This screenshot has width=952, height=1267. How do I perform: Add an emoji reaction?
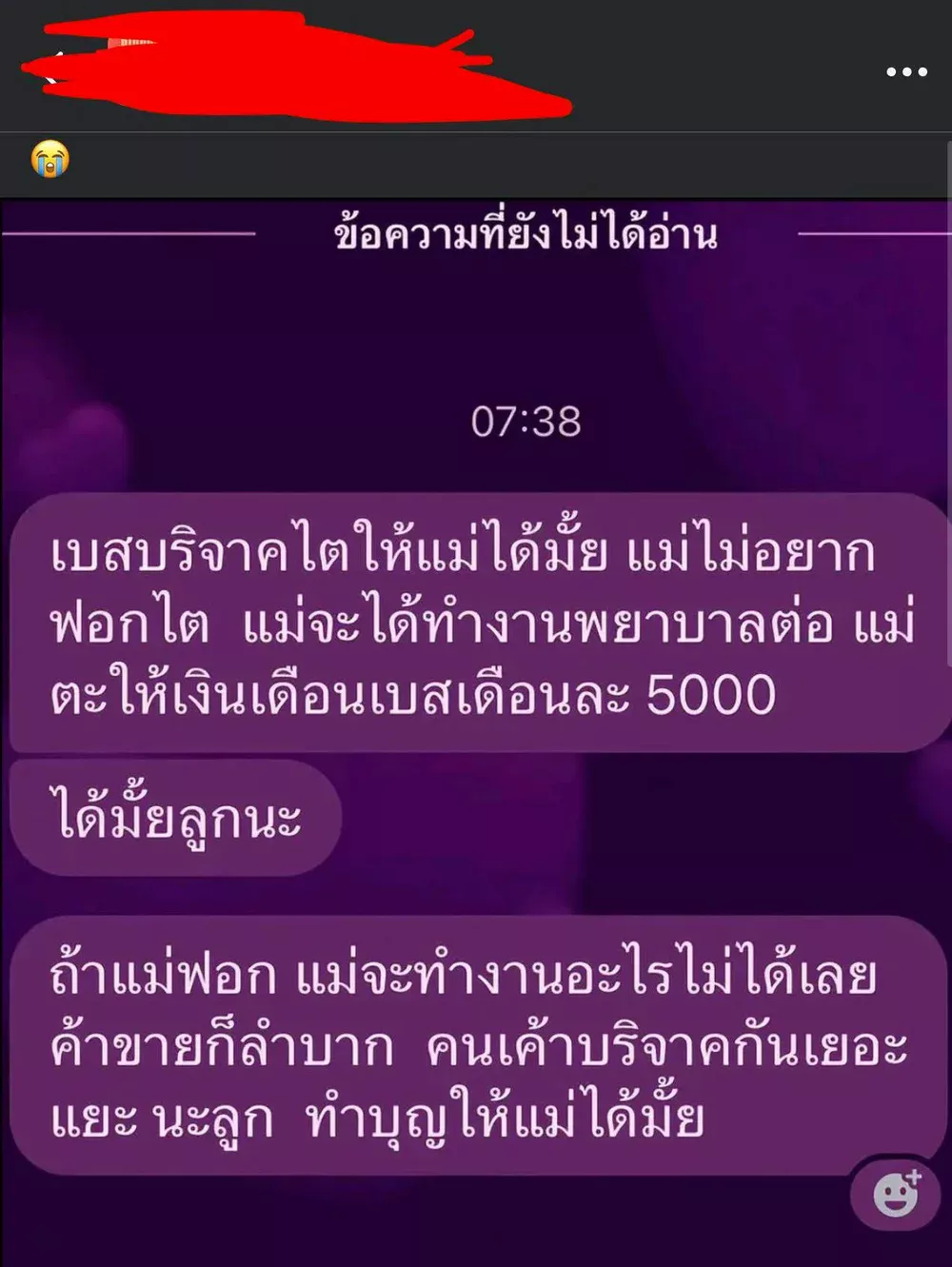coord(897,1193)
